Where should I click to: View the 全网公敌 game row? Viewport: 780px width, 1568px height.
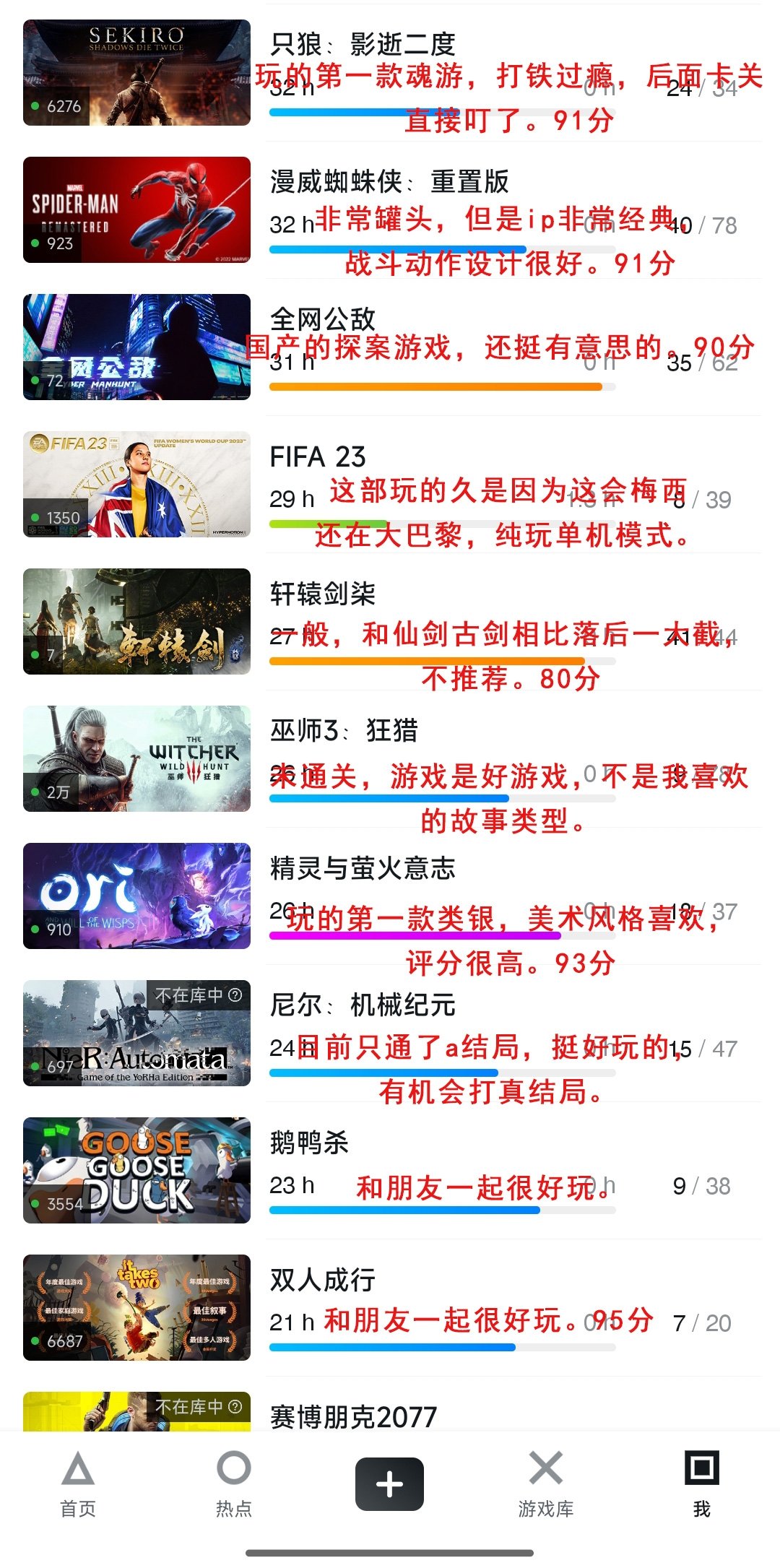point(323,319)
